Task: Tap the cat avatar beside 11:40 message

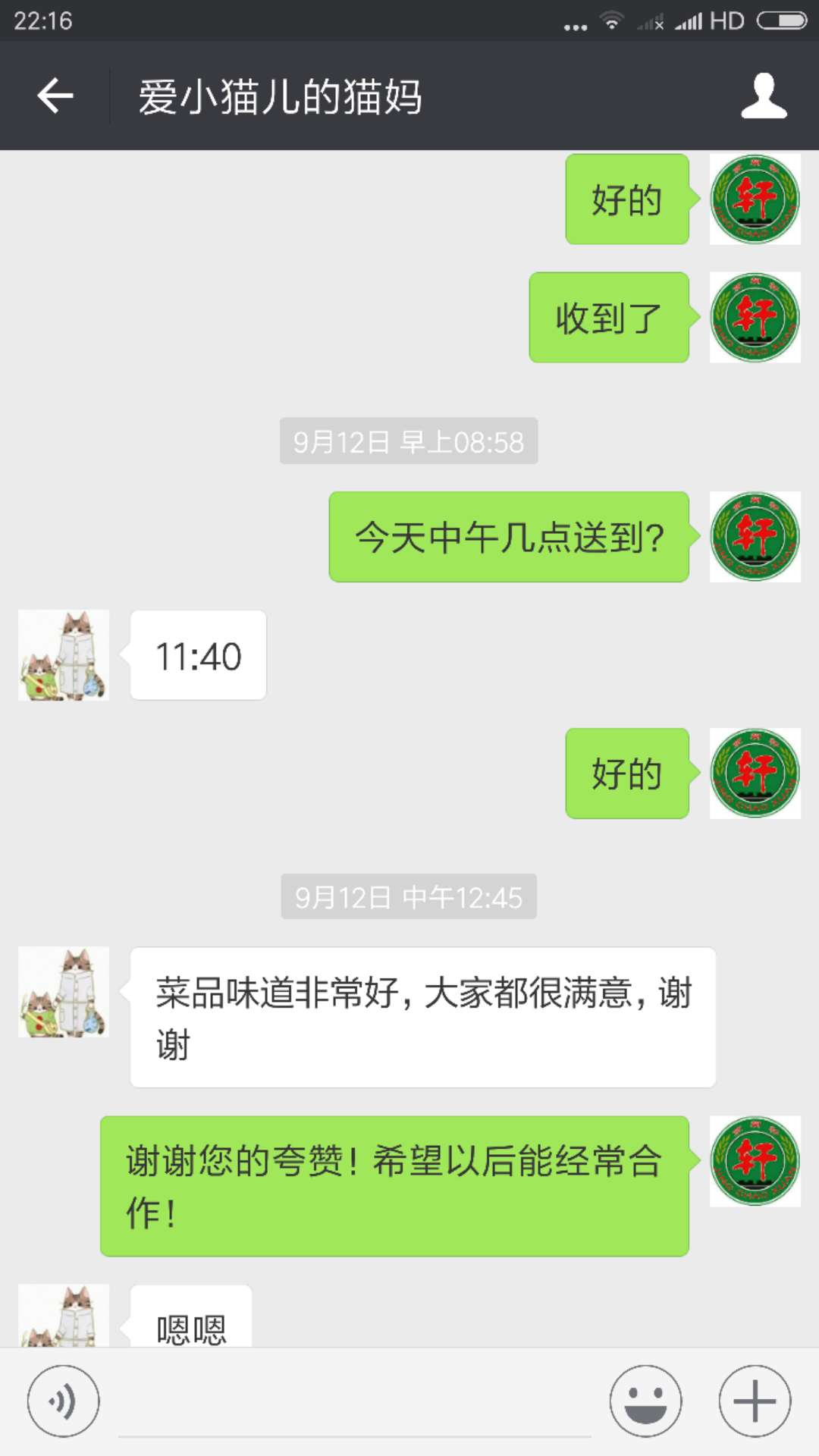Action: click(x=64, y=655)
